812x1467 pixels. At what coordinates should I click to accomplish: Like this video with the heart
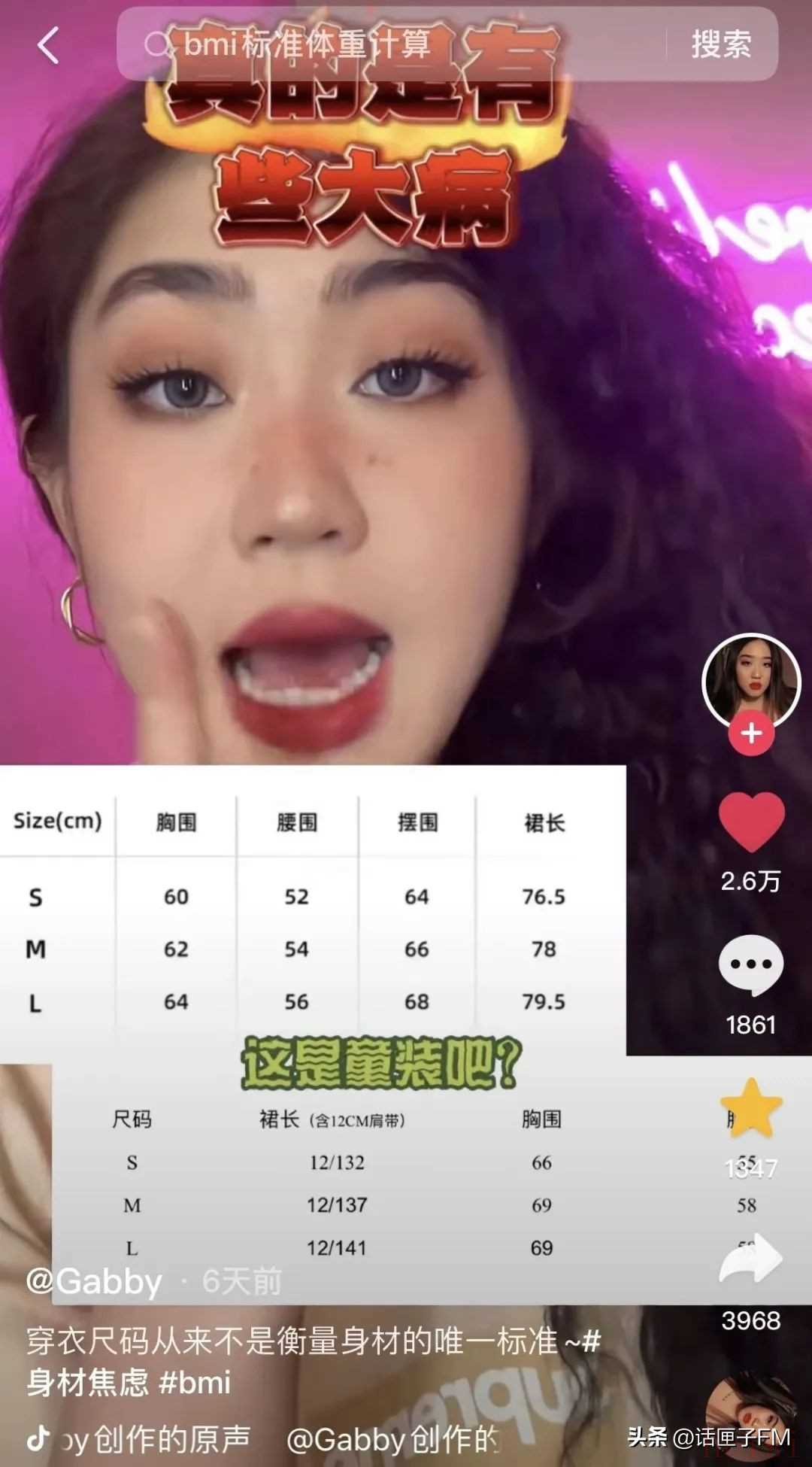coord(751,822)
